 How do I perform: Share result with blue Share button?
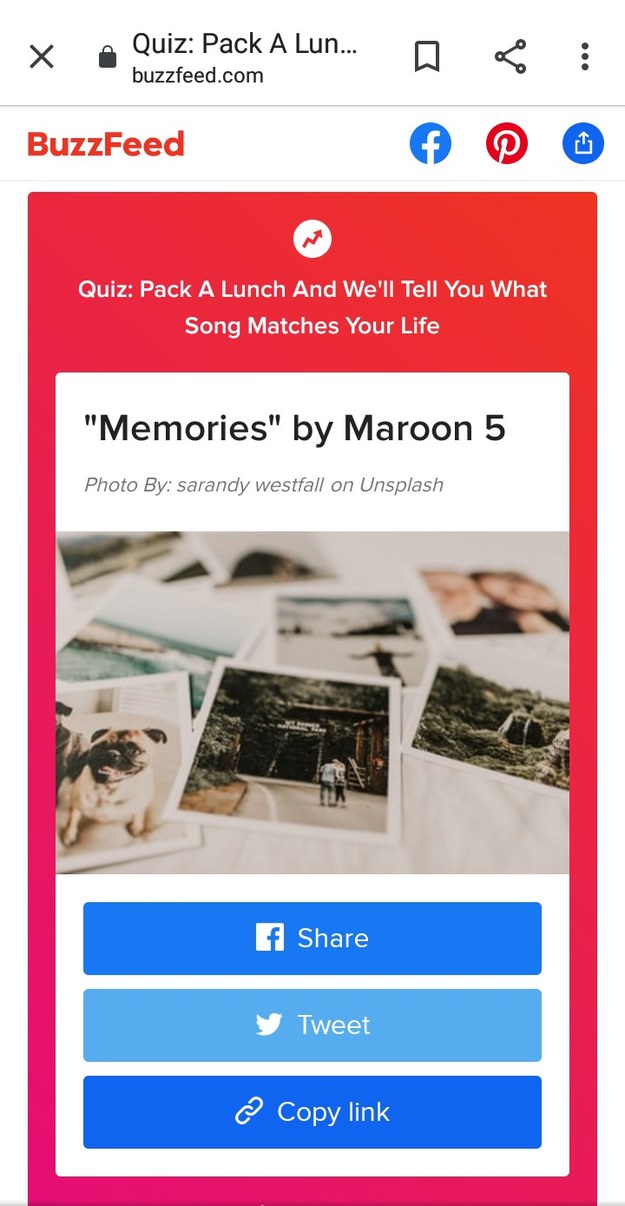pyautogui.click(x=312, y=938)
